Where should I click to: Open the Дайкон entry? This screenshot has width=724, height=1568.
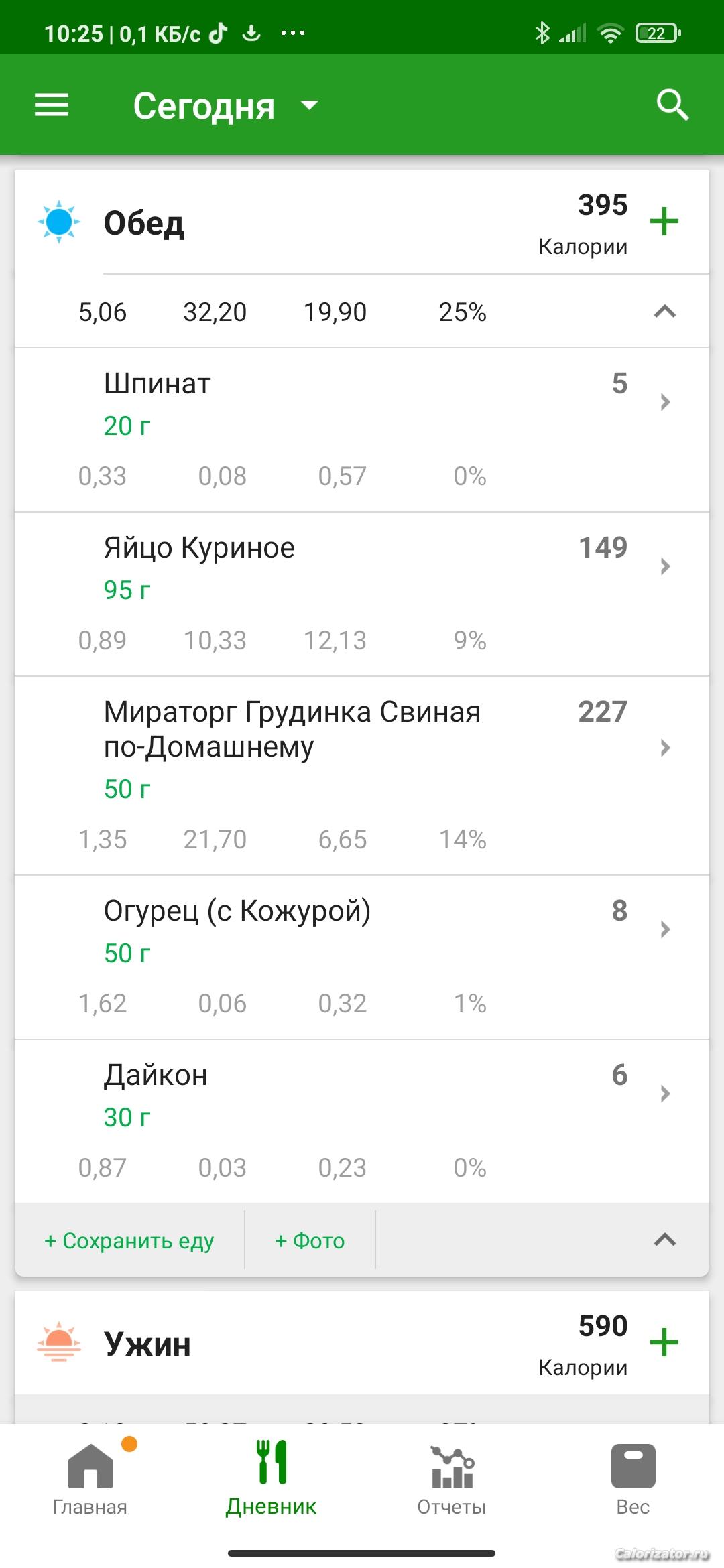(362, 1122)
